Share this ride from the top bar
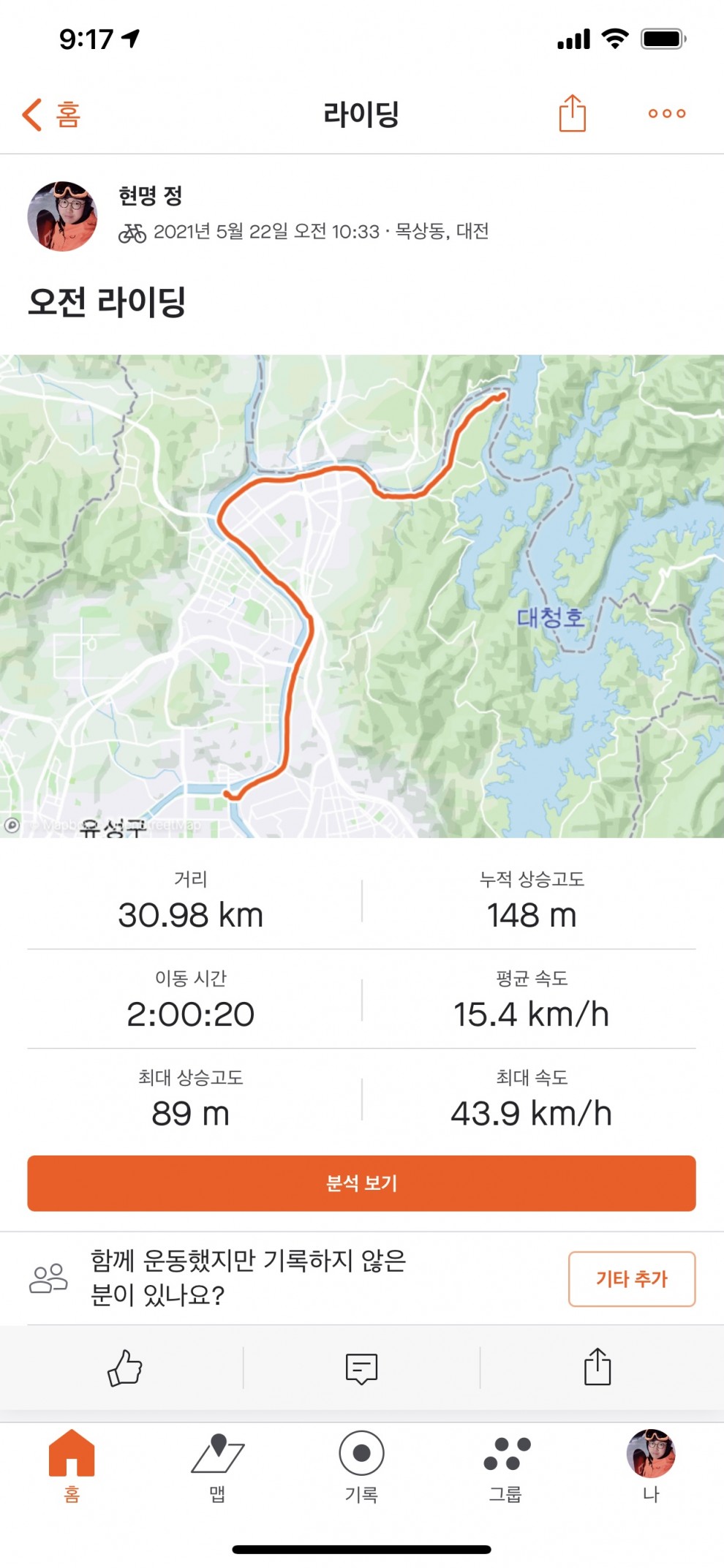The height and width of the screenshot is (1568, 724). pyautogui.click(x=572, y=113)
